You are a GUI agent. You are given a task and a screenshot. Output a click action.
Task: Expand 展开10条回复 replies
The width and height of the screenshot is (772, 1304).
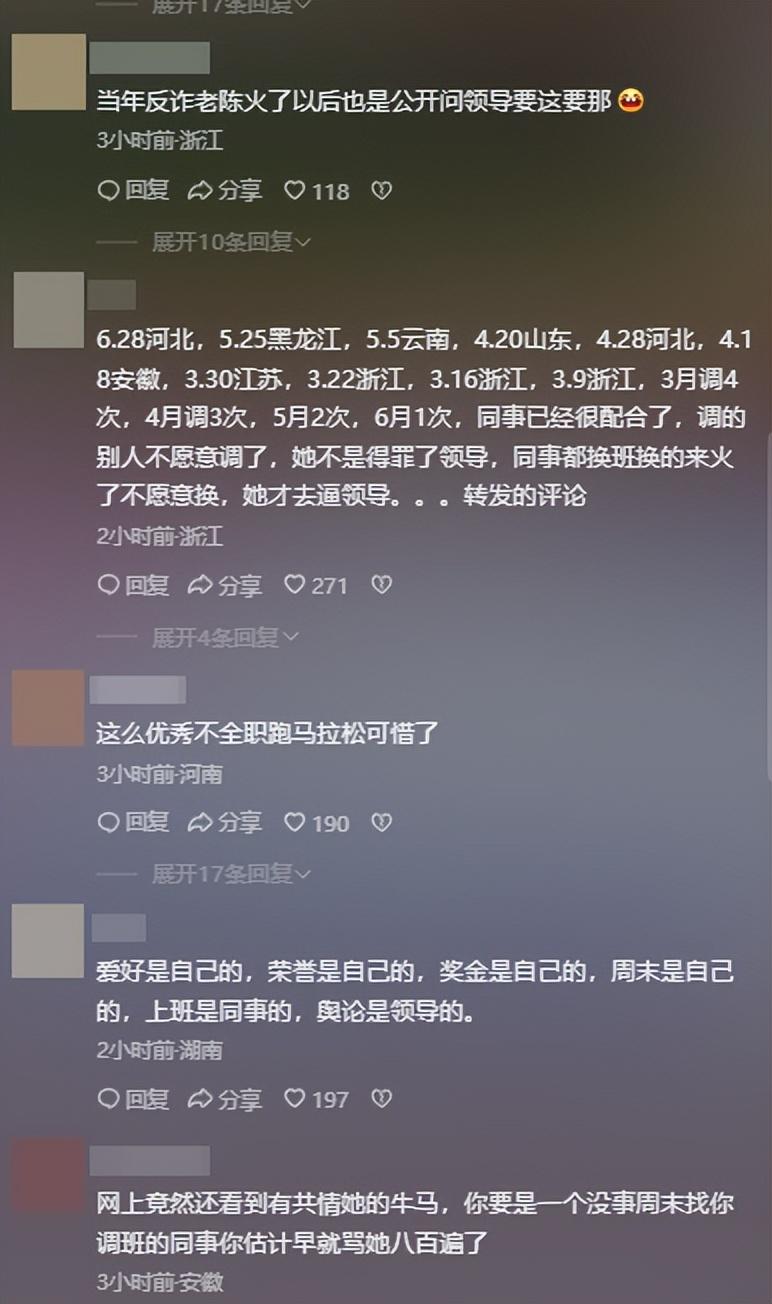pyautogui.click(x=231, y=242)
